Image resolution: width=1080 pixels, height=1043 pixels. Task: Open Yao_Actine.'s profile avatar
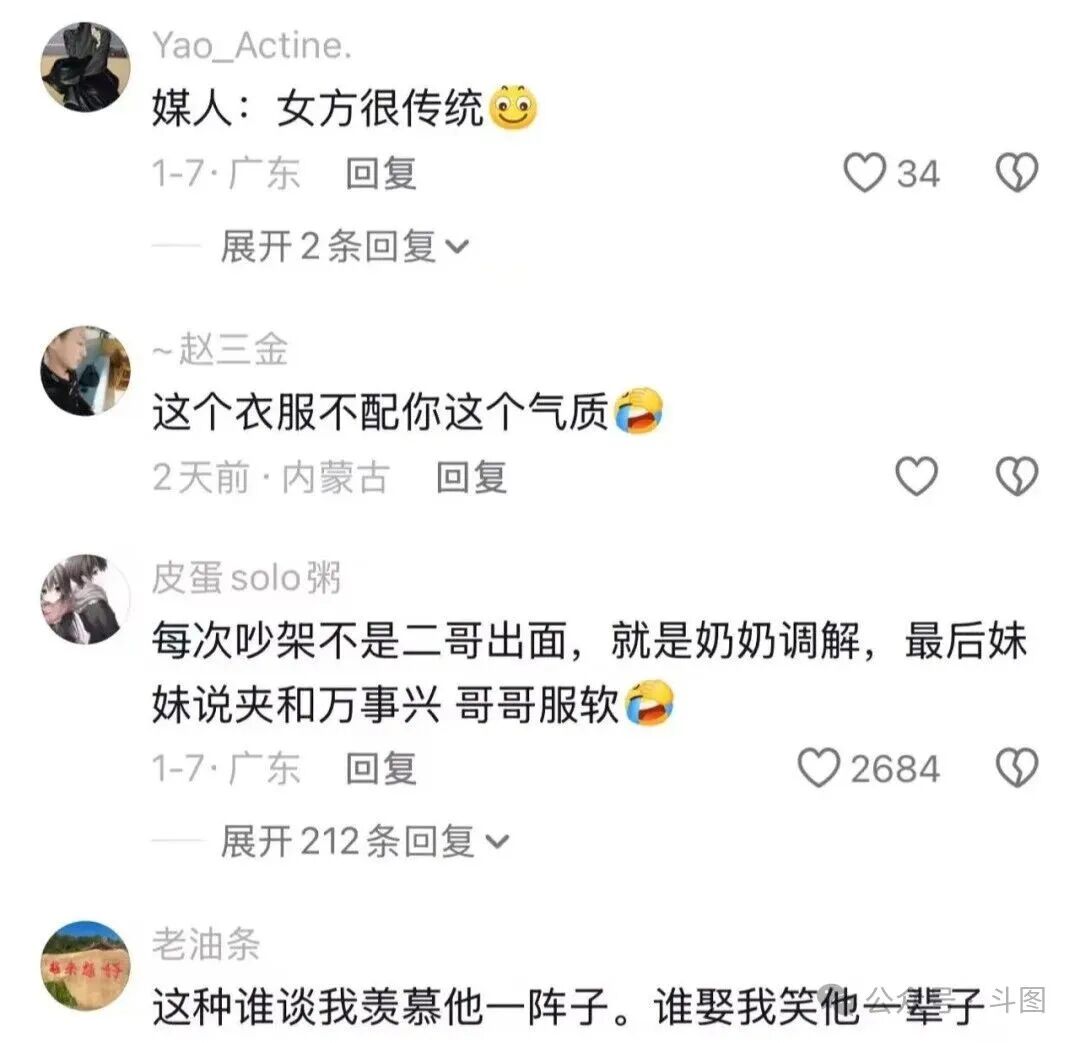[x=85, y=67]
